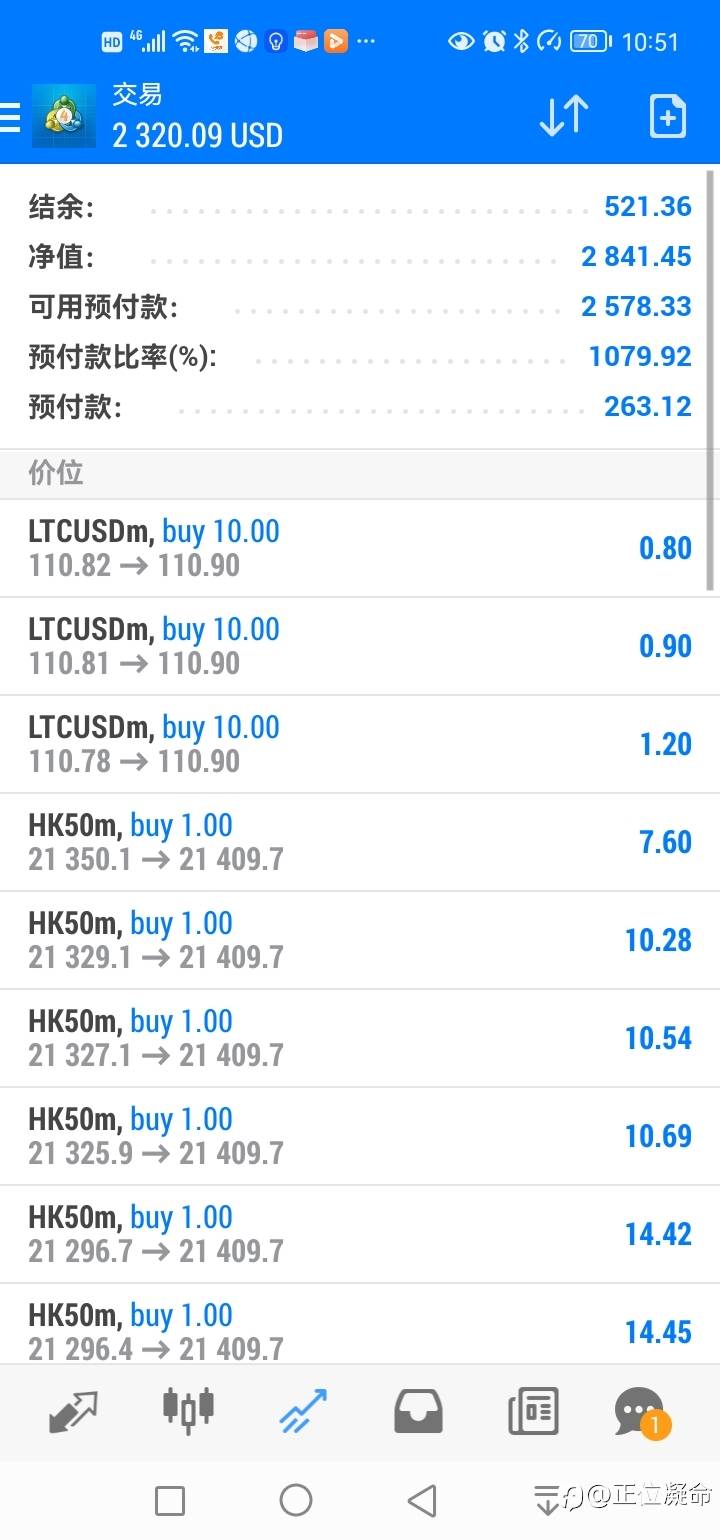View HK50m position opened at 21 296.4
The width and height of the screenshot is (720, 1540).
coord(360,1324)
